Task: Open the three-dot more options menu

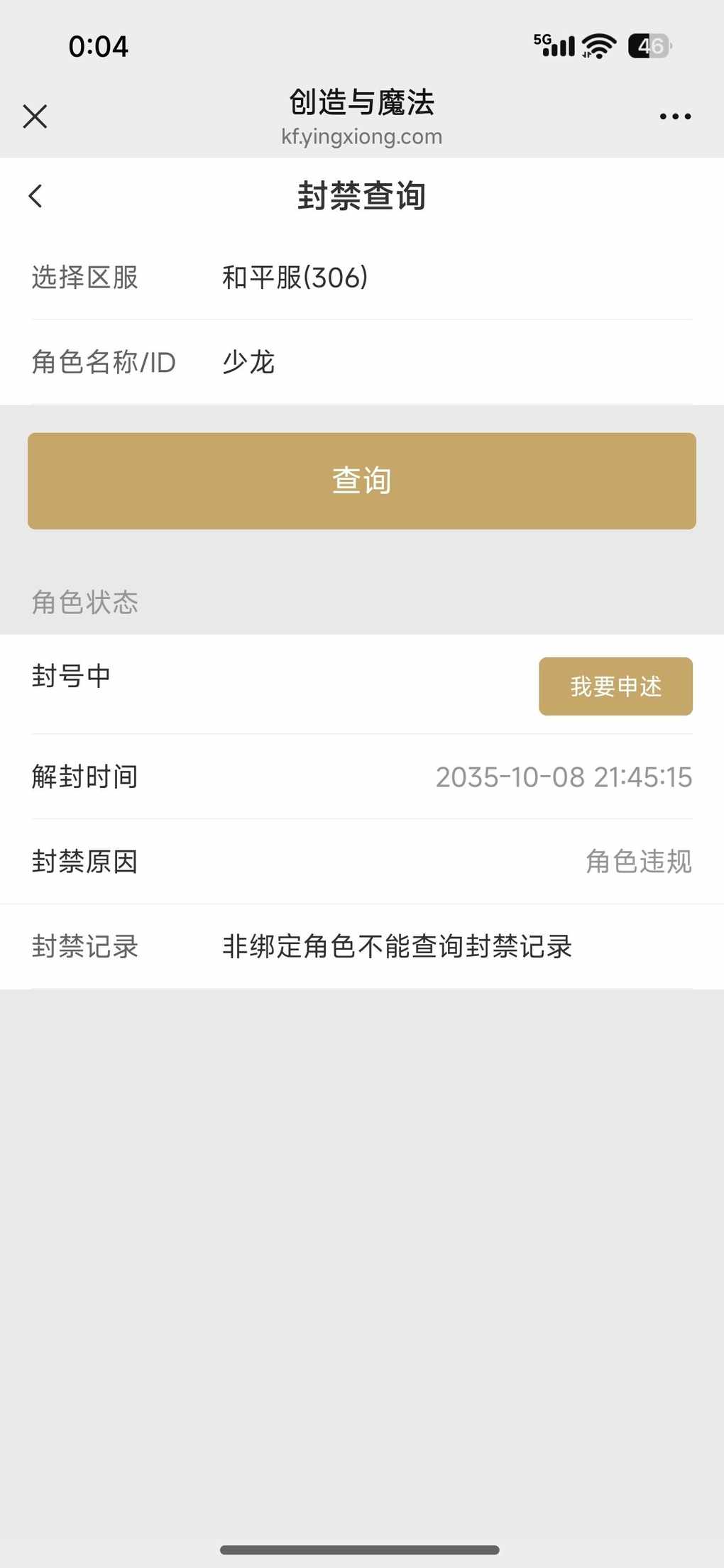Action: [x=674, y=116]
